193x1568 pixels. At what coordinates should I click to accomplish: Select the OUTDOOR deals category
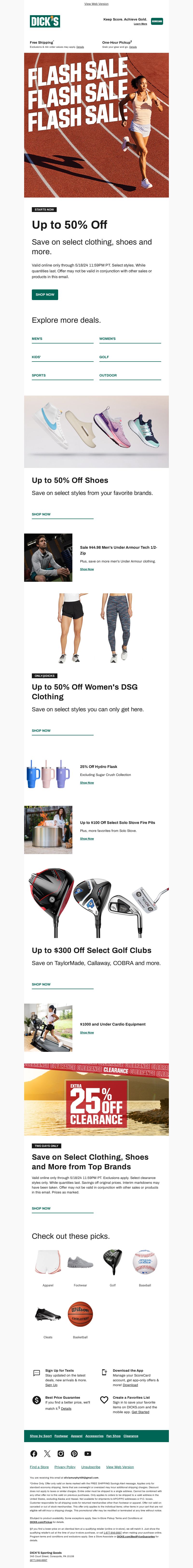[108, 375]
